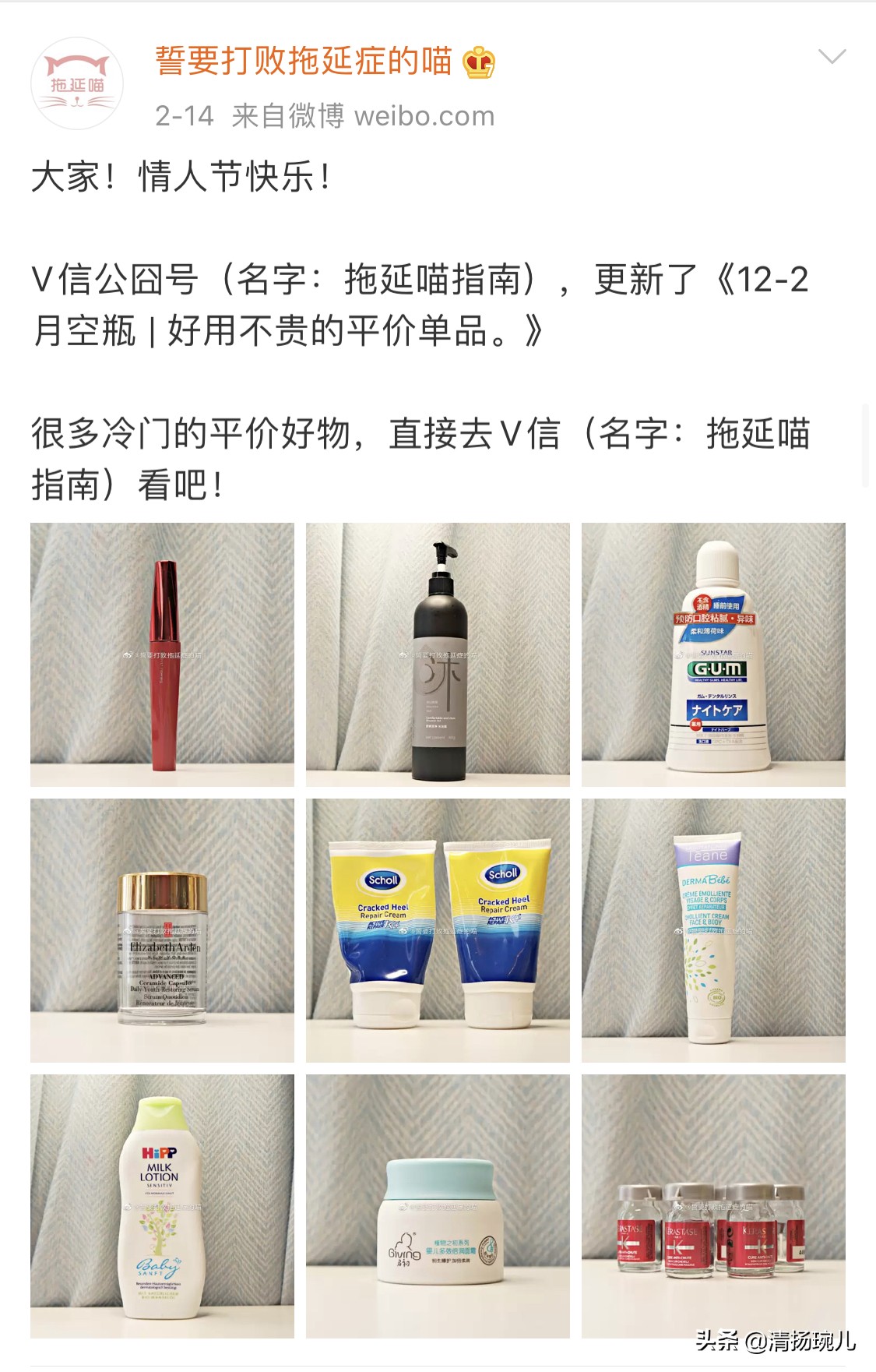876x1372 pixels.
Task: Open the GUM mouthwash photo
Action: 713,654
